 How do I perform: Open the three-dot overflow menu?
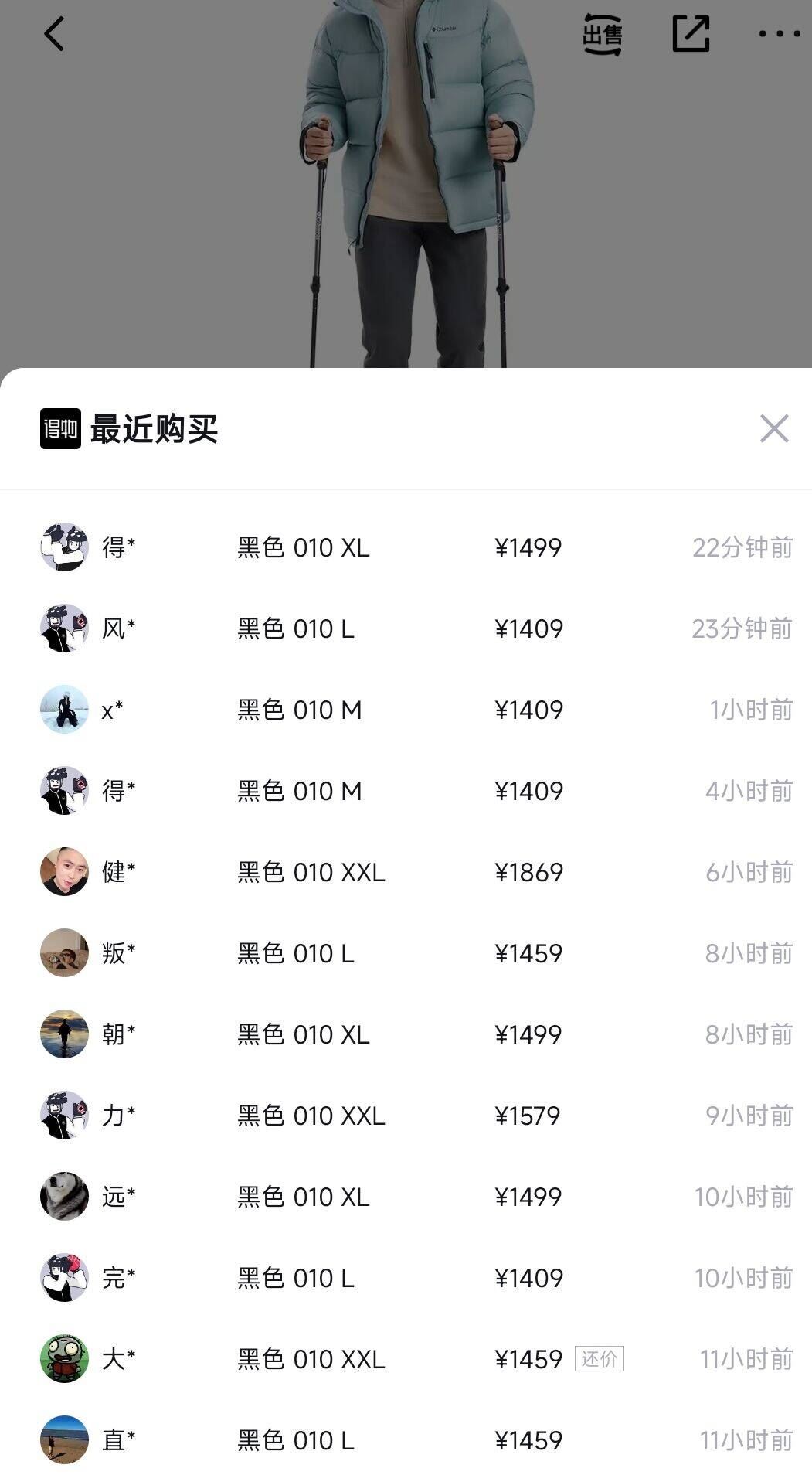point(779,34)
